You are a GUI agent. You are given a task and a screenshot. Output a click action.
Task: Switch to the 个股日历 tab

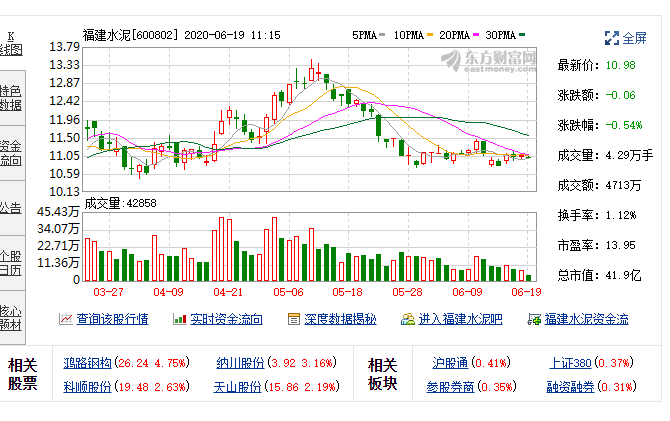coord(10,263)
